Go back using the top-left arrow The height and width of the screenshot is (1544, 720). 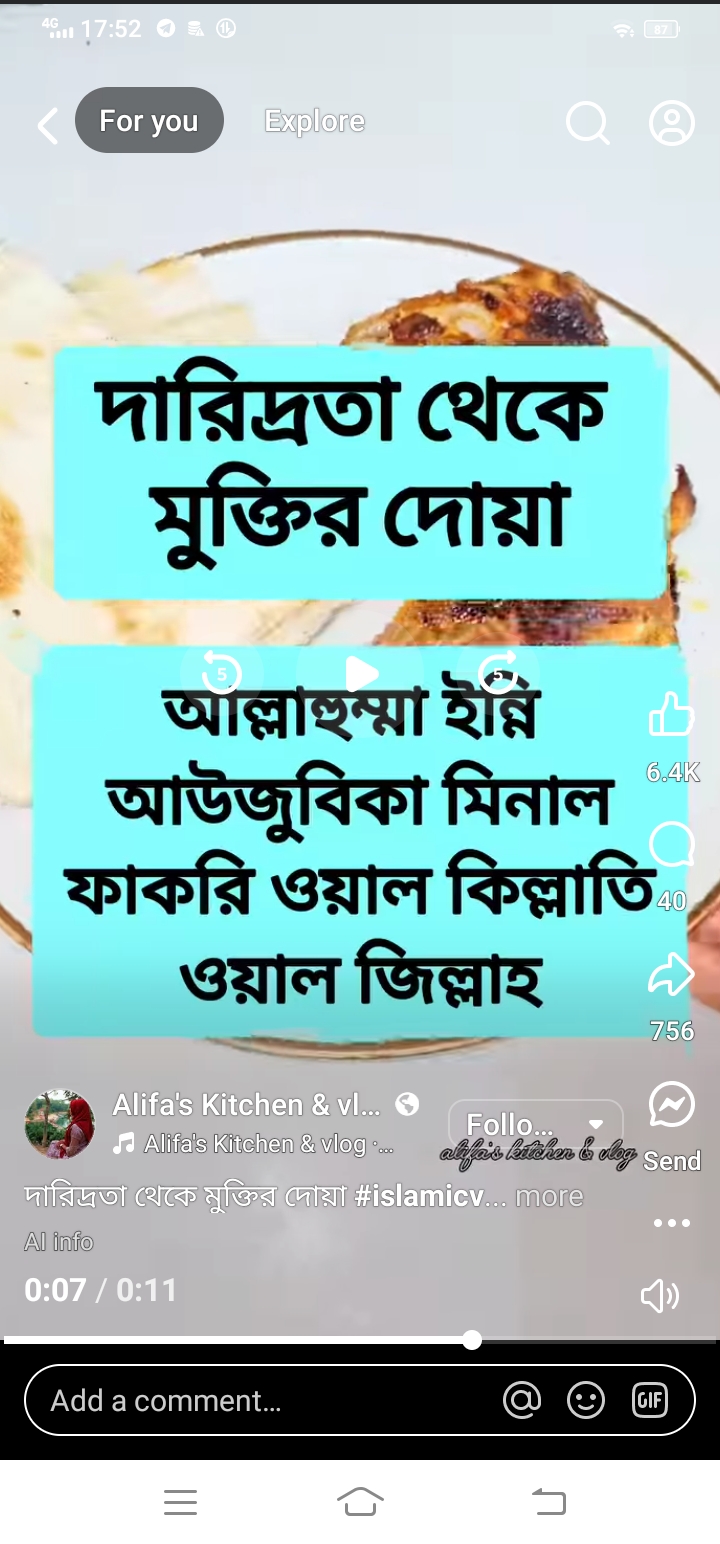click(47, 126)
